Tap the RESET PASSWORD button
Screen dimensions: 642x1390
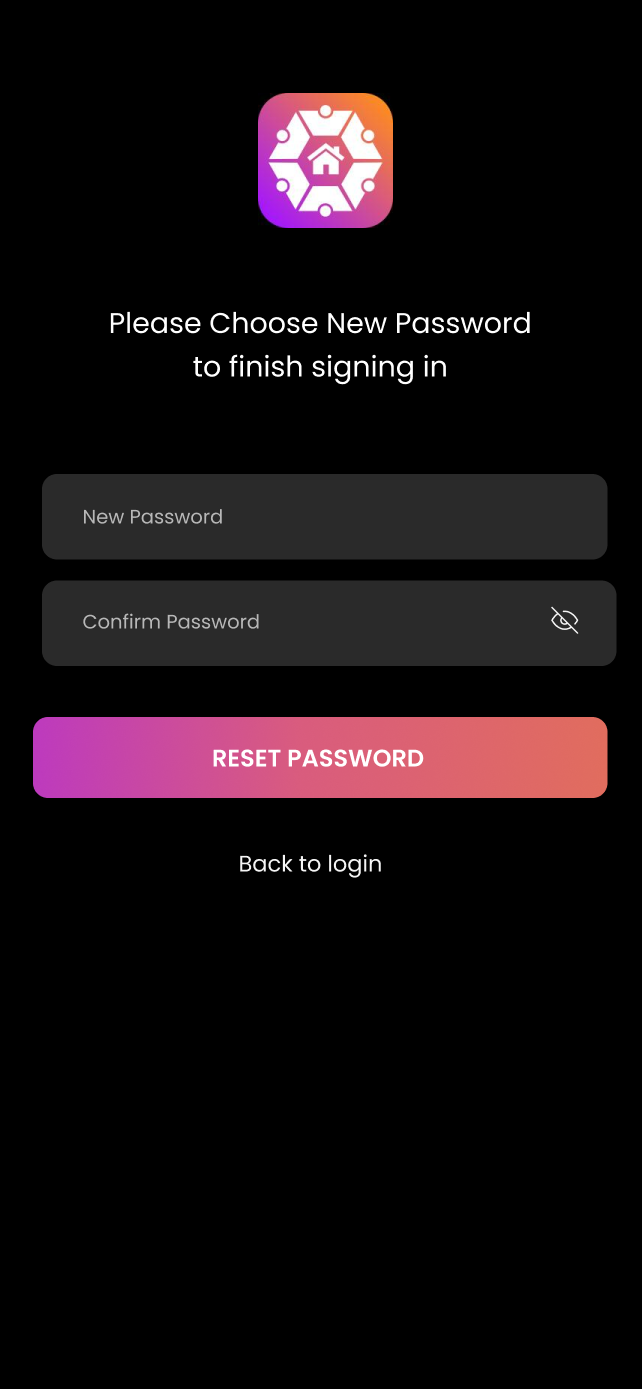point(320,758)
